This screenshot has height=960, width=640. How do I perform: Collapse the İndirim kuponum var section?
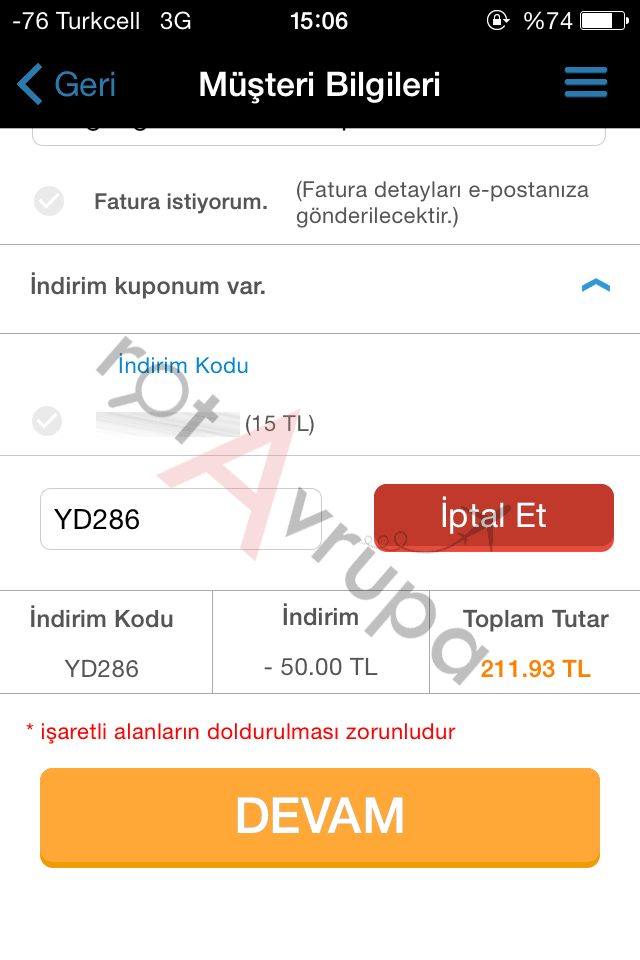coord(595,287)
